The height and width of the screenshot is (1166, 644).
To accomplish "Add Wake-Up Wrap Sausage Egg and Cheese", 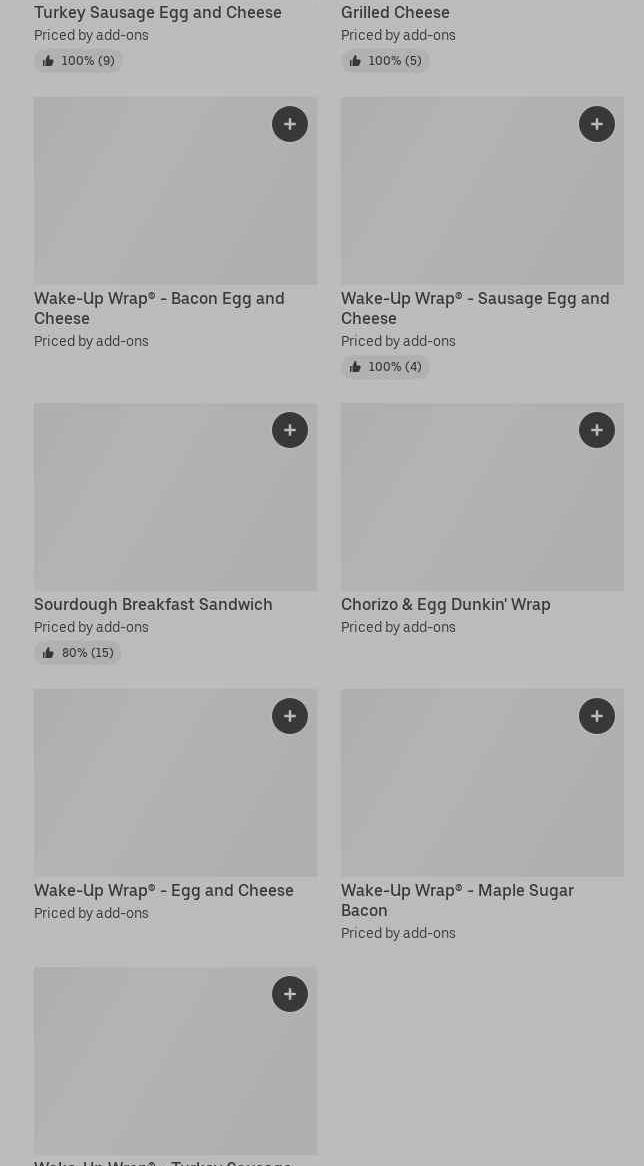I will click(x=597, y=124).
